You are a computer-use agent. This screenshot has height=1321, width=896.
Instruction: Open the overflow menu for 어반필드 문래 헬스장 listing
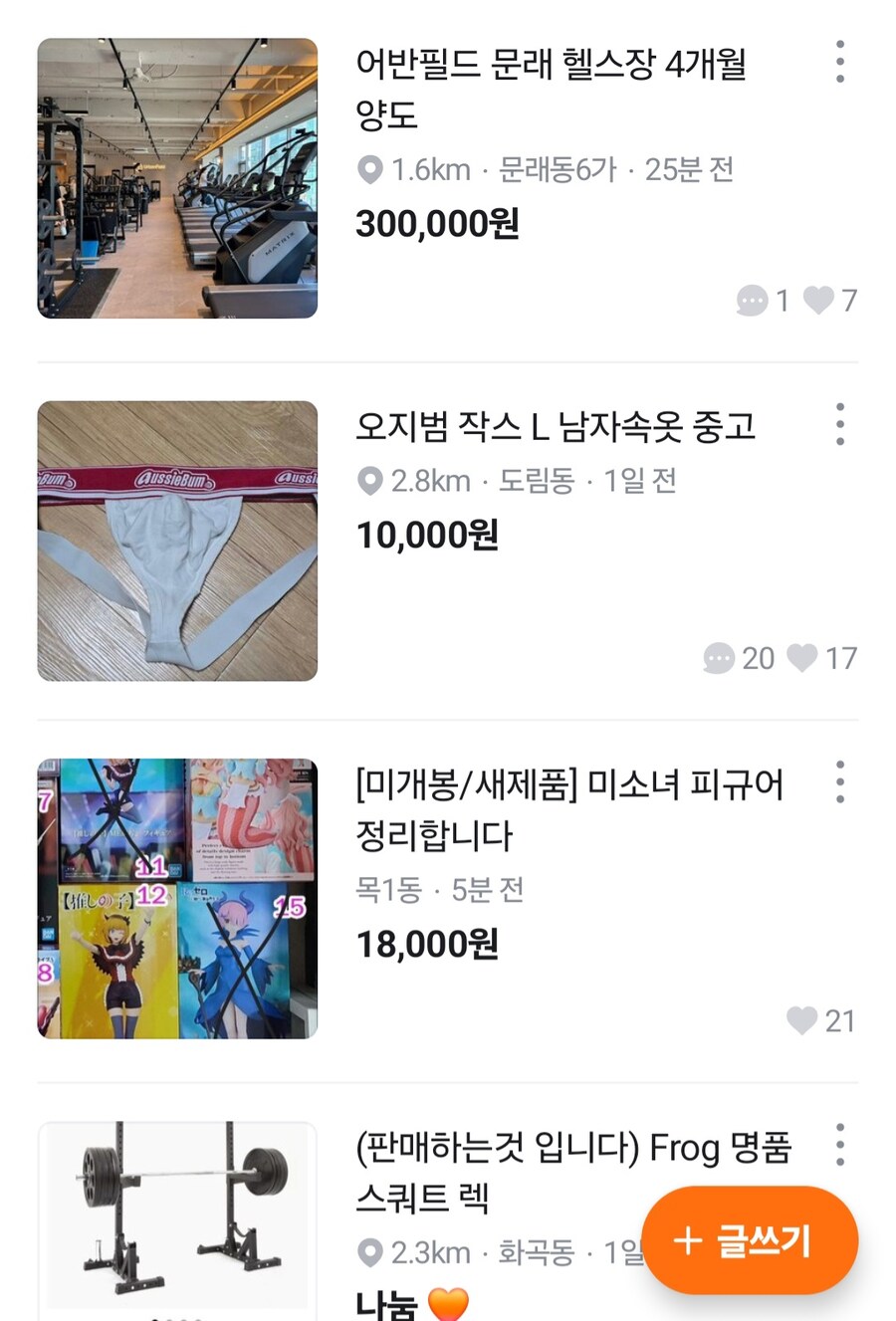pyautogui.click(x=841, y=62)
